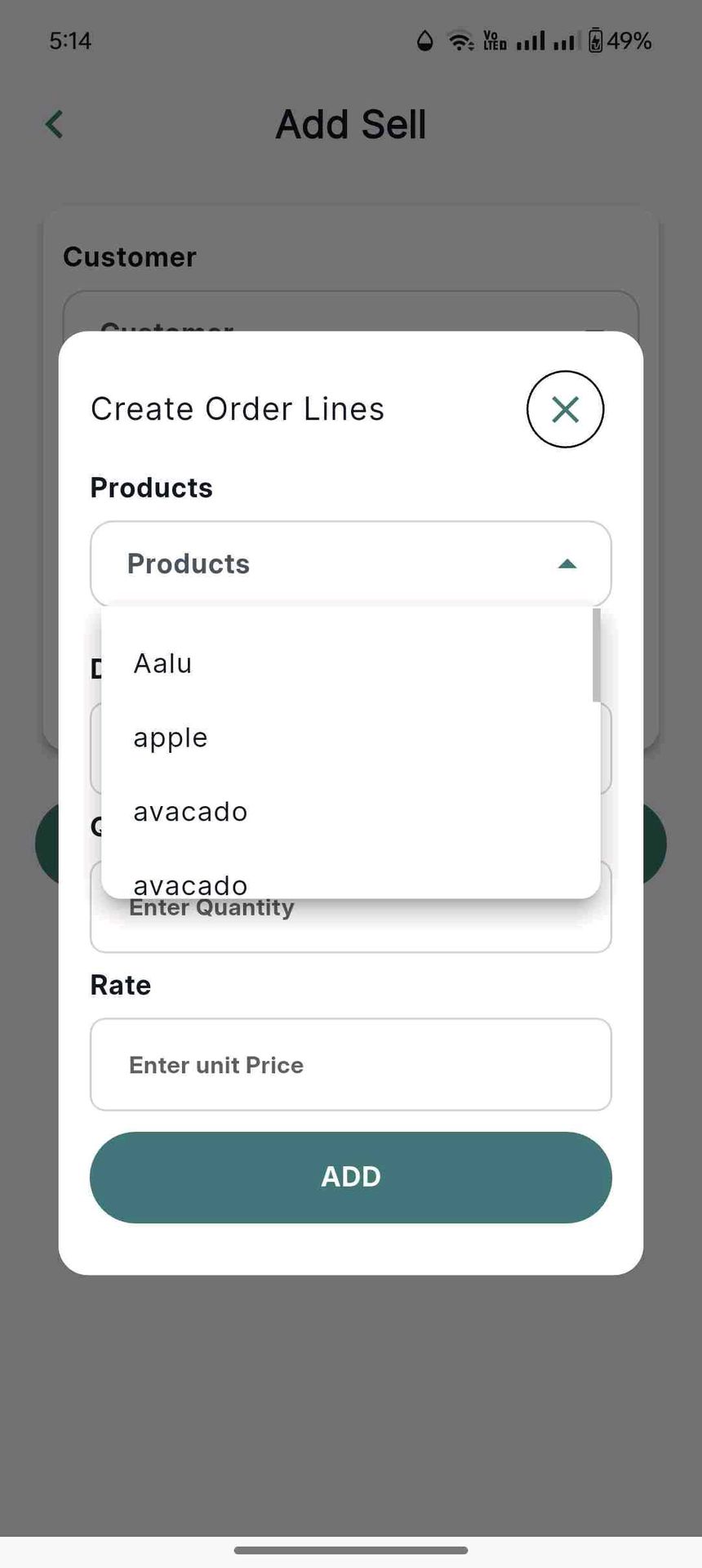The width and height of the screenshot is (702, 1568).
Task: Collapse the Products dropdown
Action: coord(566,564)
